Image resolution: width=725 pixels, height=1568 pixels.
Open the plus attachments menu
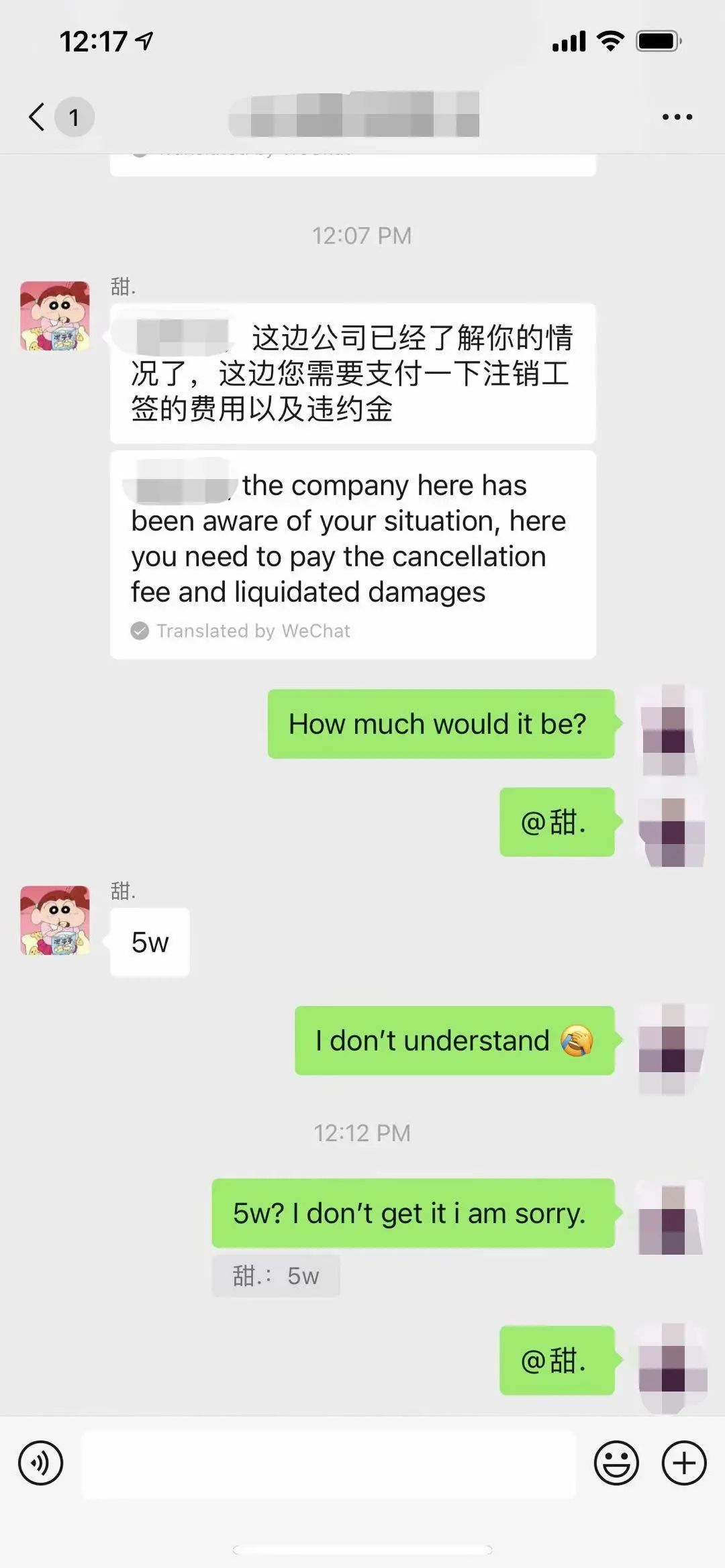[x=684, y=1463]
